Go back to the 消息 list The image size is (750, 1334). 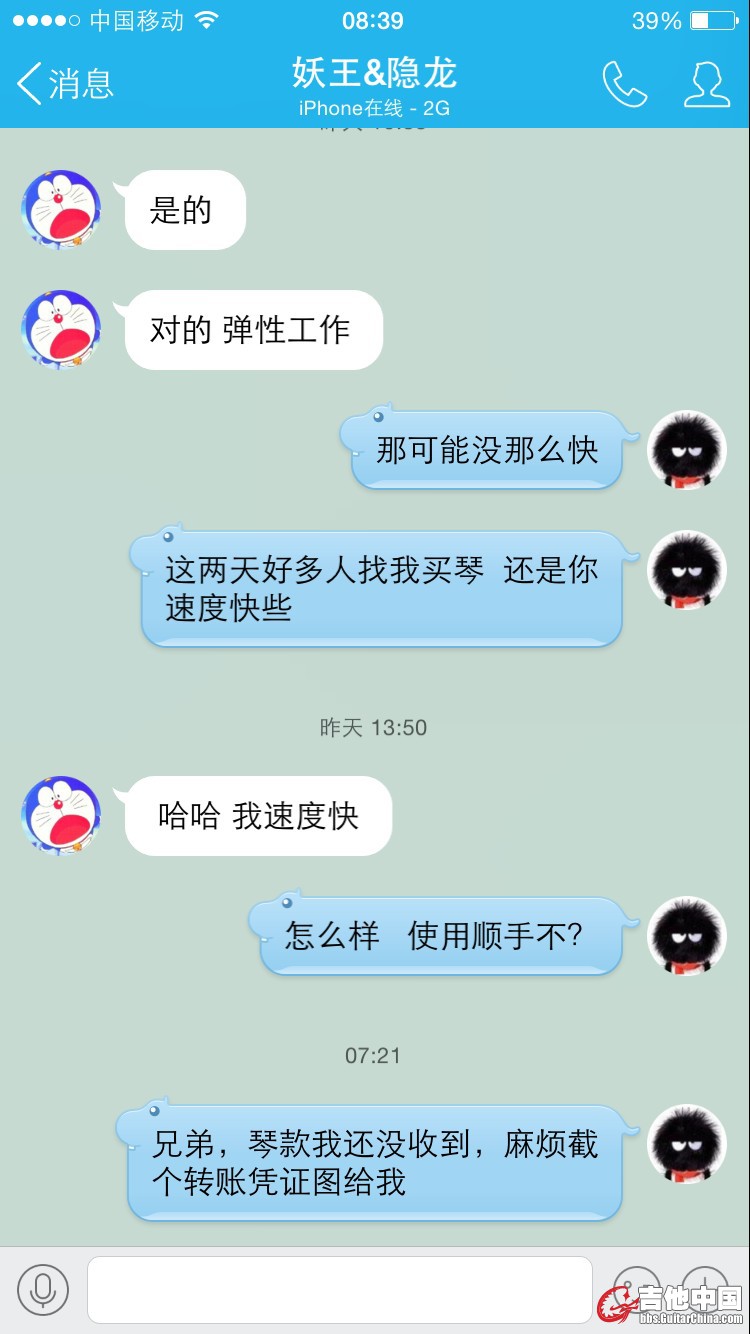click(65, 83)
